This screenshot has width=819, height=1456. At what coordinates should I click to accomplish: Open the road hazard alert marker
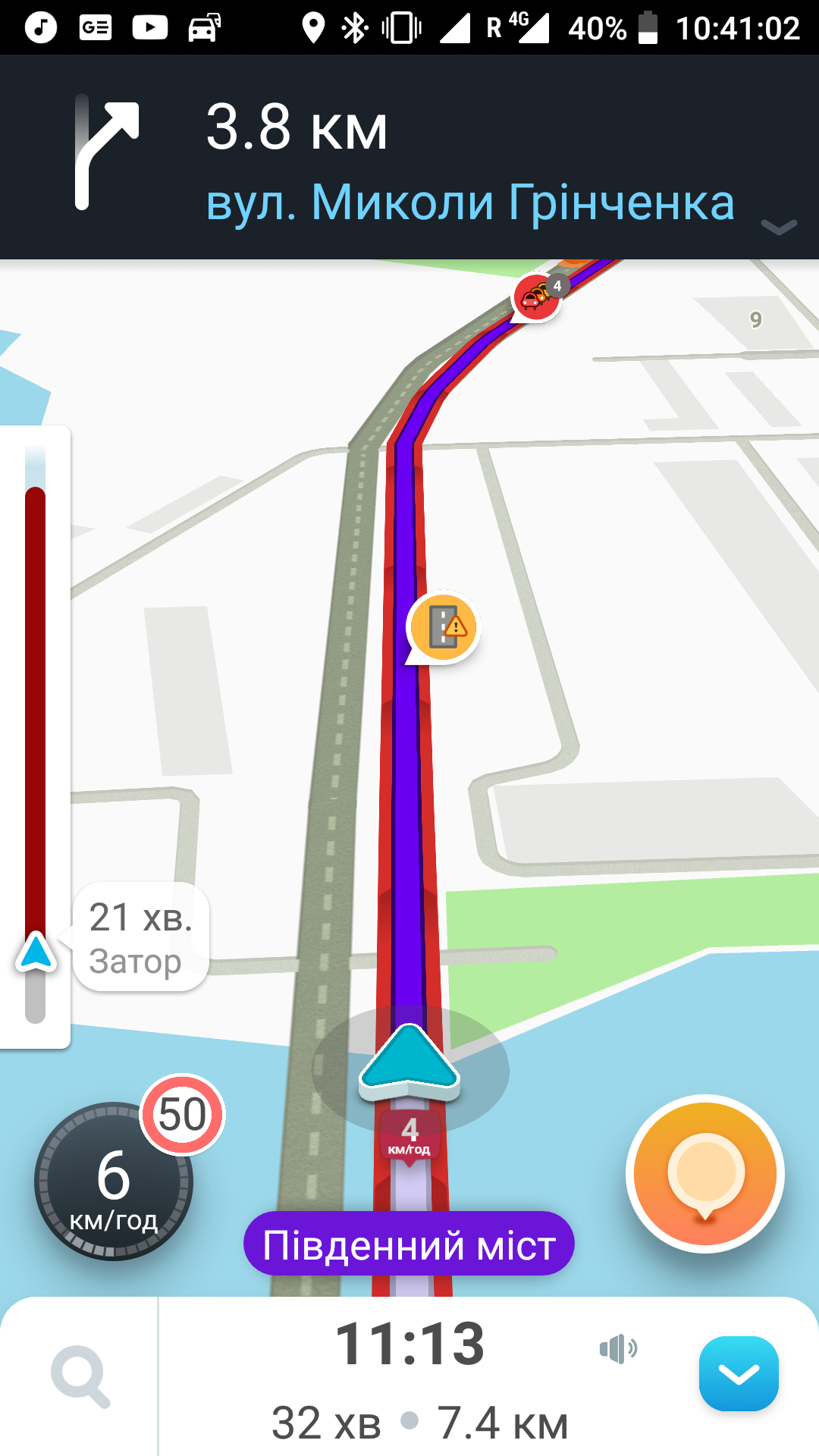[444, 626]
